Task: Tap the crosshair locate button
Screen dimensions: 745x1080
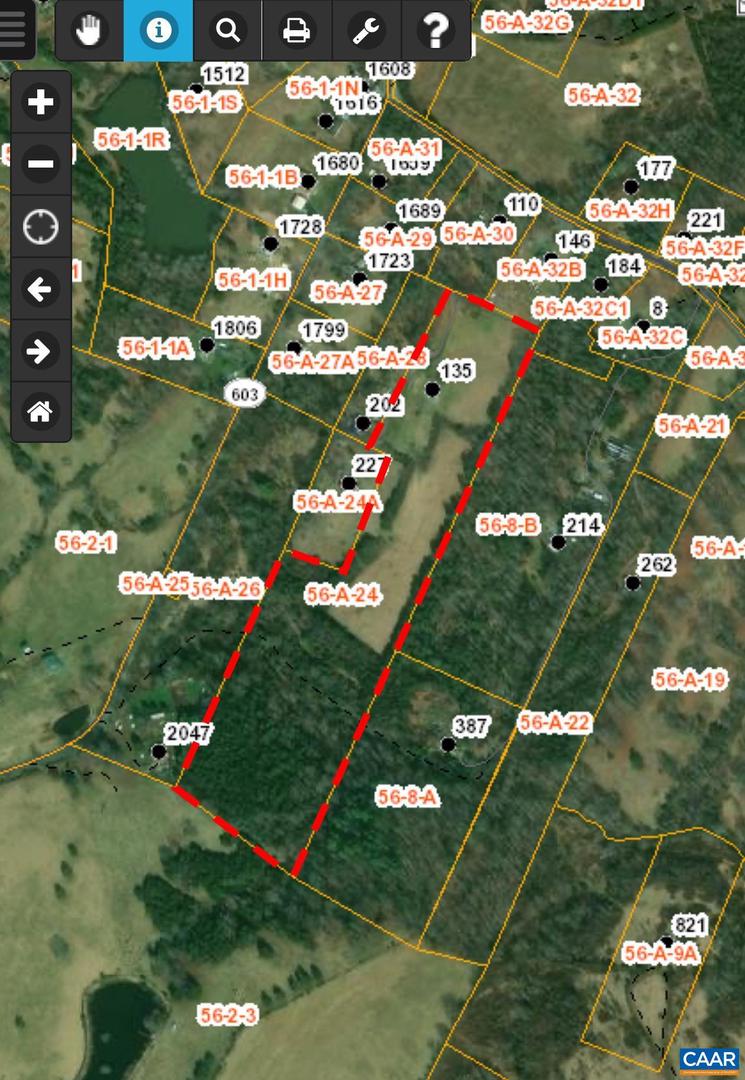Action: click(41, 227)
